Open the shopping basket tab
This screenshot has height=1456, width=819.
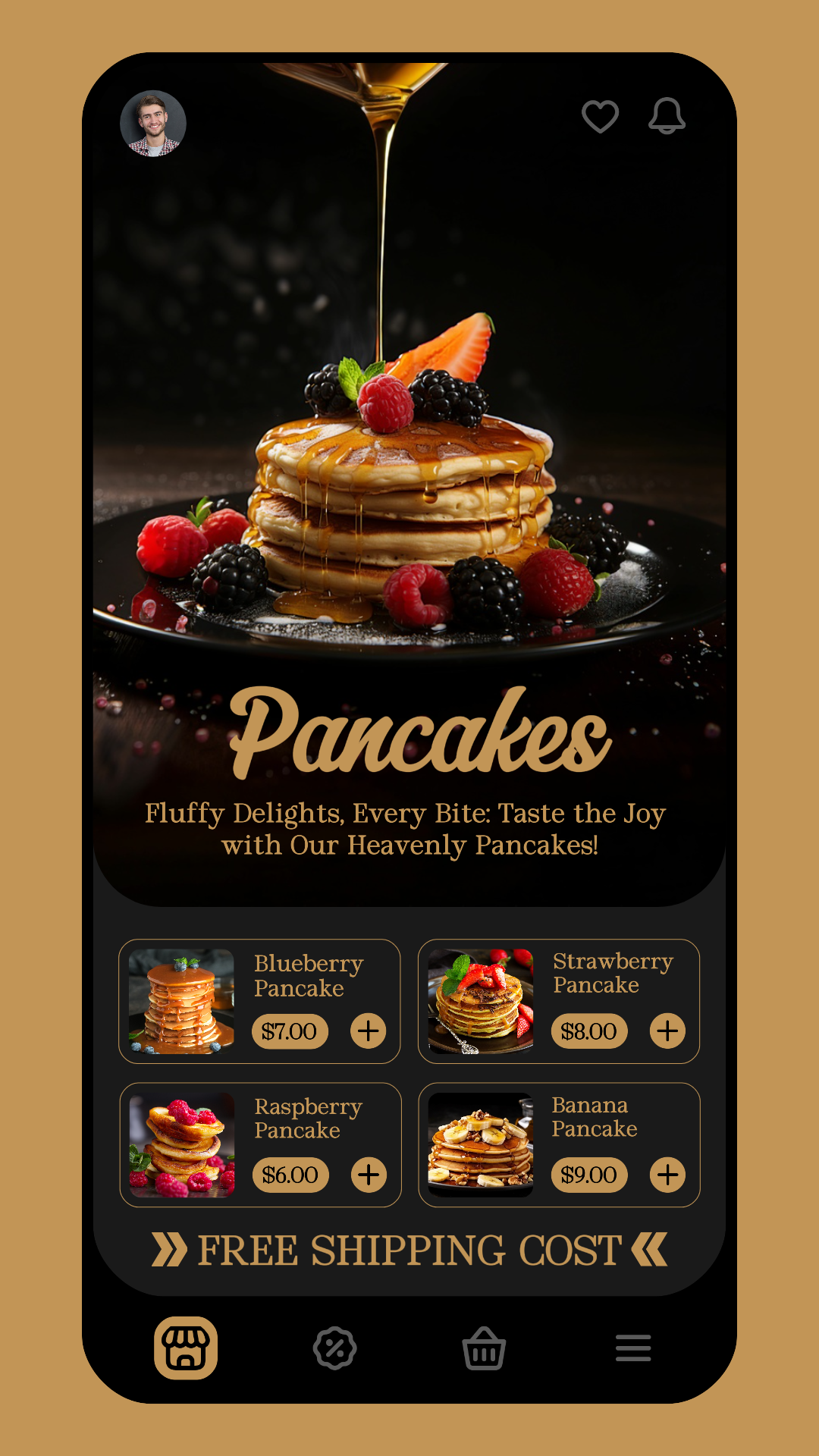point(484,1348)
